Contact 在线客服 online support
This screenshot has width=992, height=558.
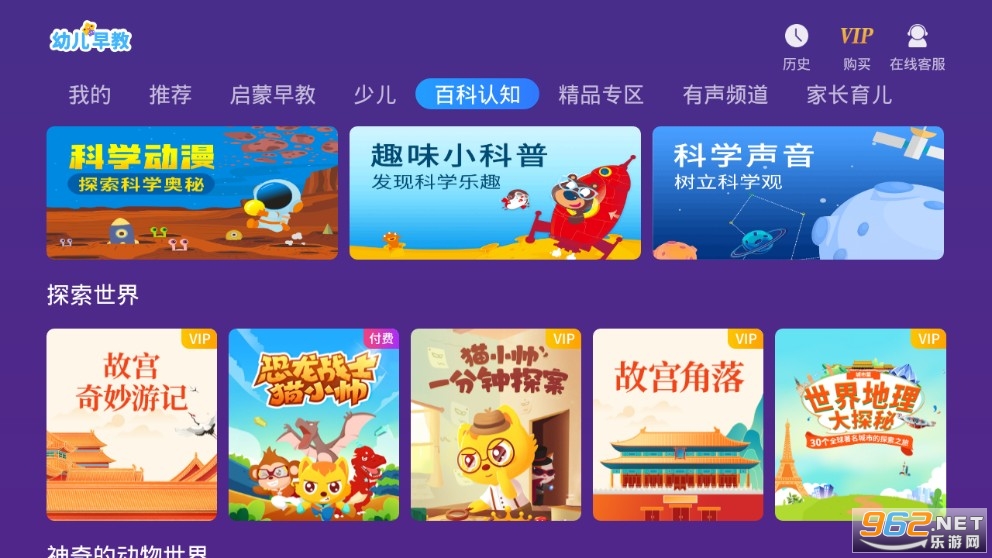(x=917, y=46)
